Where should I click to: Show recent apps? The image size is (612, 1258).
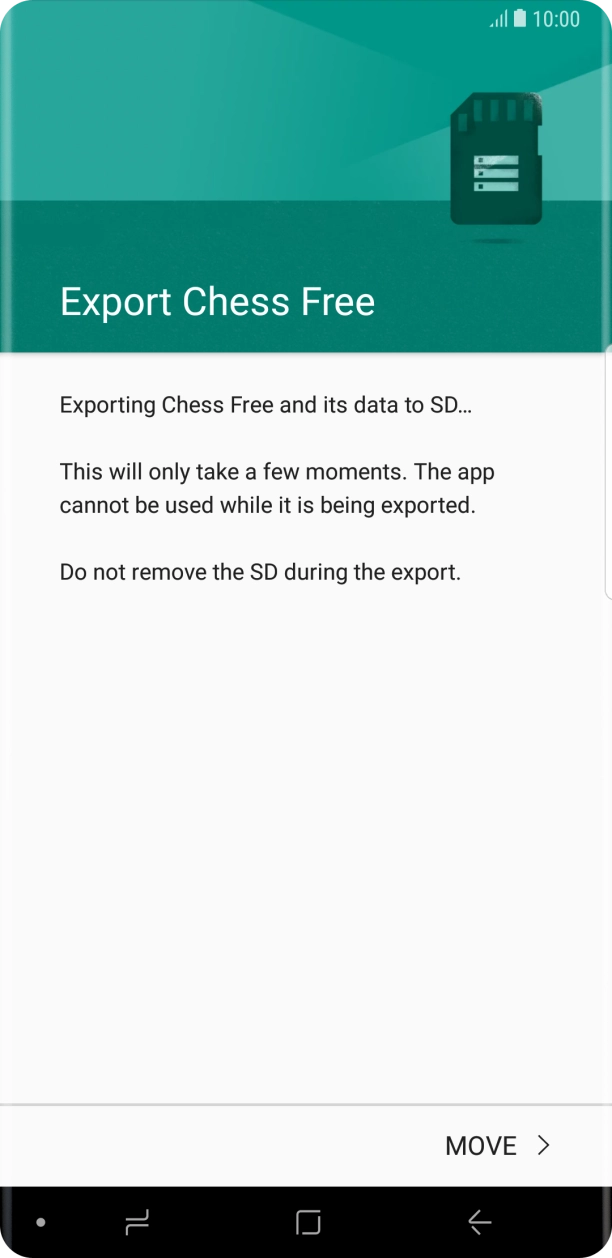(137, 1222)
